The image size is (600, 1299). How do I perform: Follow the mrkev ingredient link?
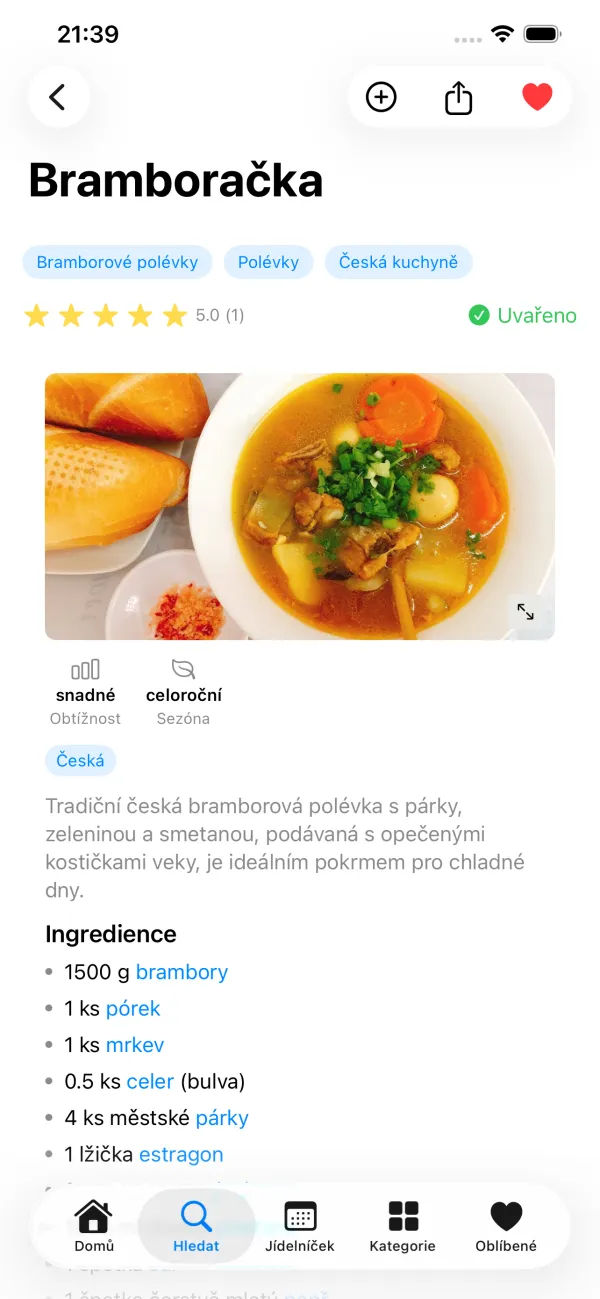point(135,1045)
